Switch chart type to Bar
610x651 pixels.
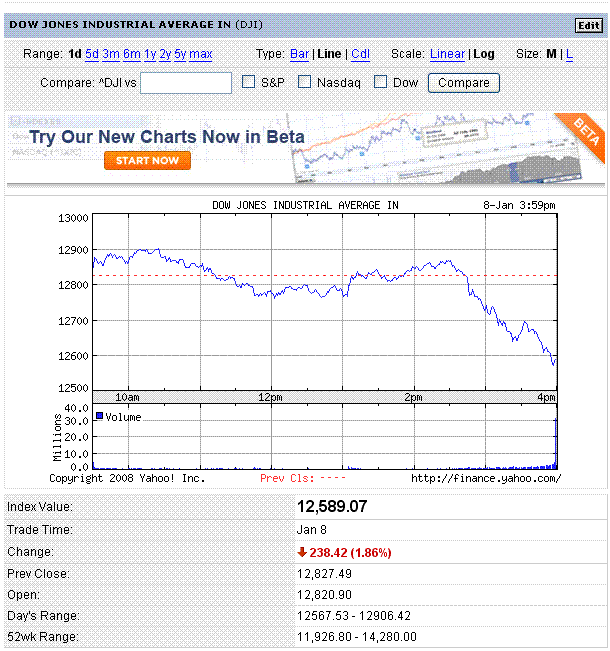click(299, 54)
